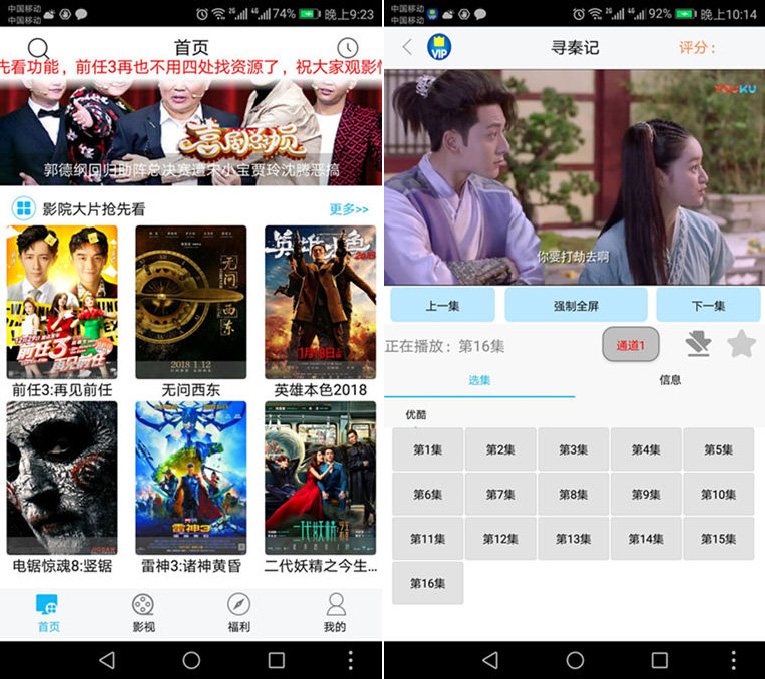Switch to the 我的 tab
Image resolution: width=765 pixels, height=679 pixels.
pyautogui.click(x=335, y=612)
